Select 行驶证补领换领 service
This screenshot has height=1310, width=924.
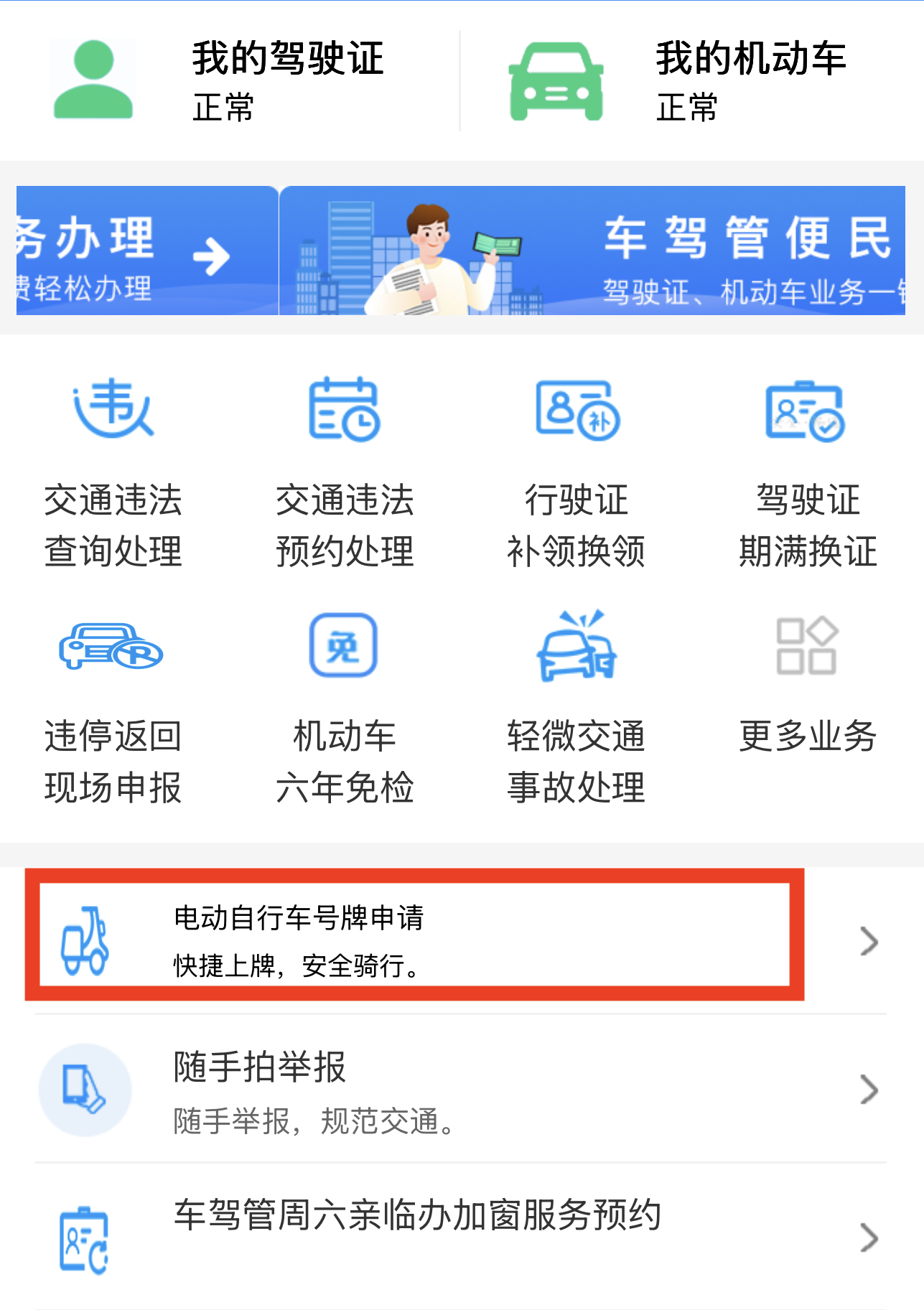(x=577, y=472)
